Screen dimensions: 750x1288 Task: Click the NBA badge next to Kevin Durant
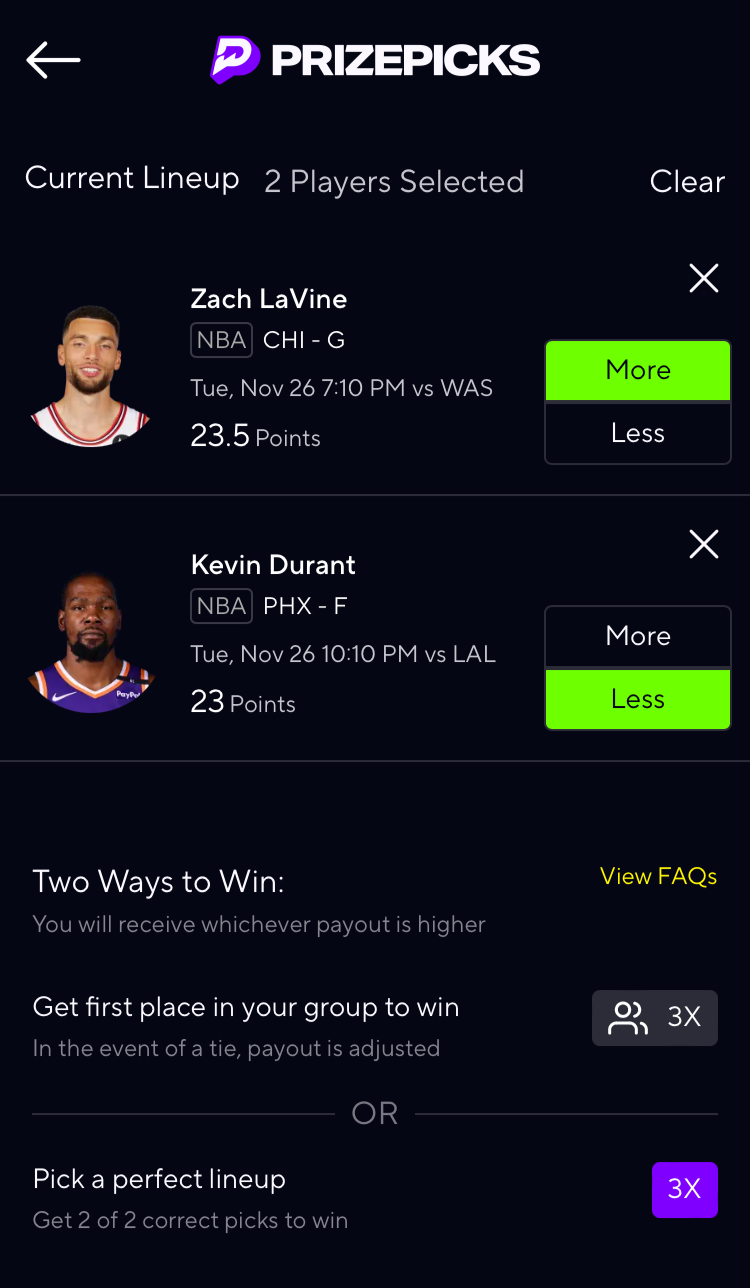click(x=221, y=606)
